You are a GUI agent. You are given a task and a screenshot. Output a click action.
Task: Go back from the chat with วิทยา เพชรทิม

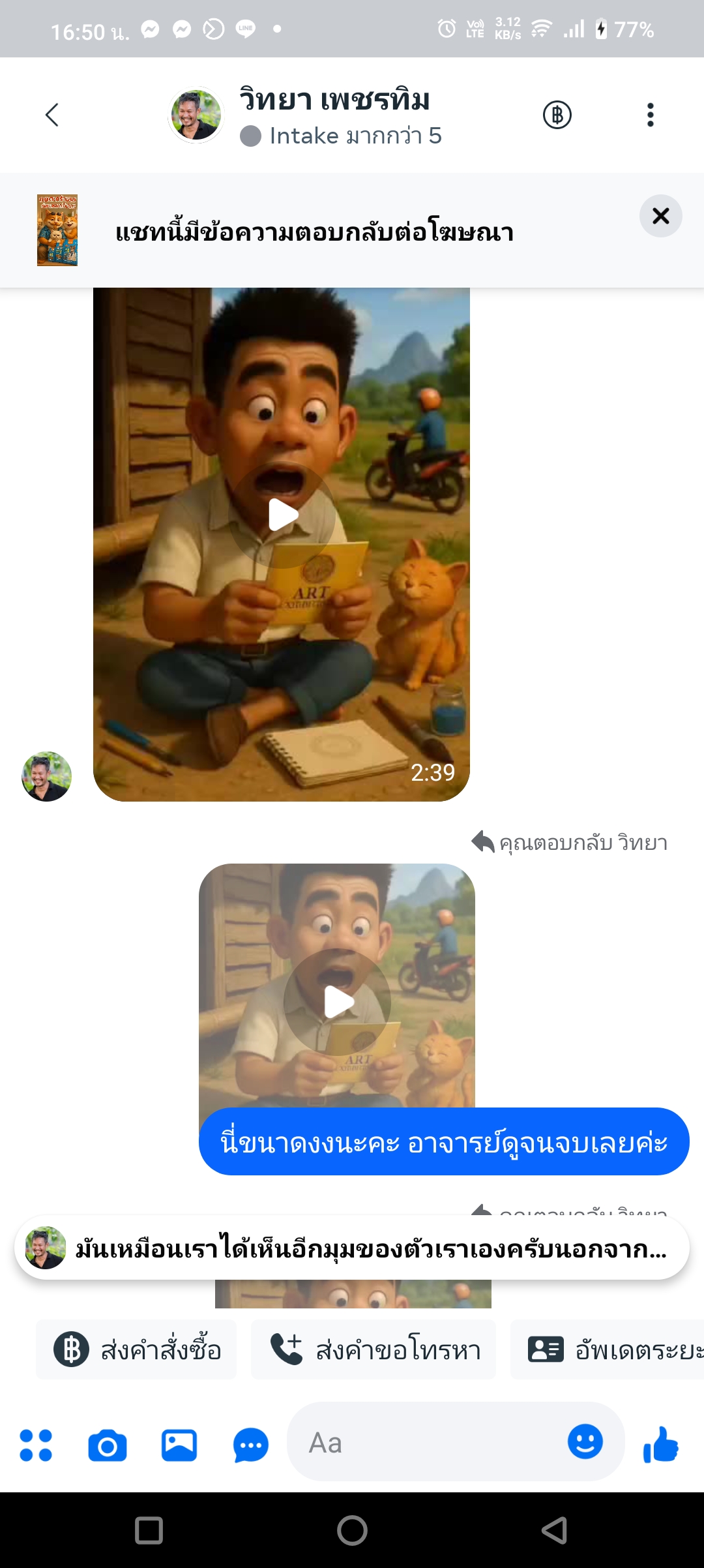[x=52, y=115]
